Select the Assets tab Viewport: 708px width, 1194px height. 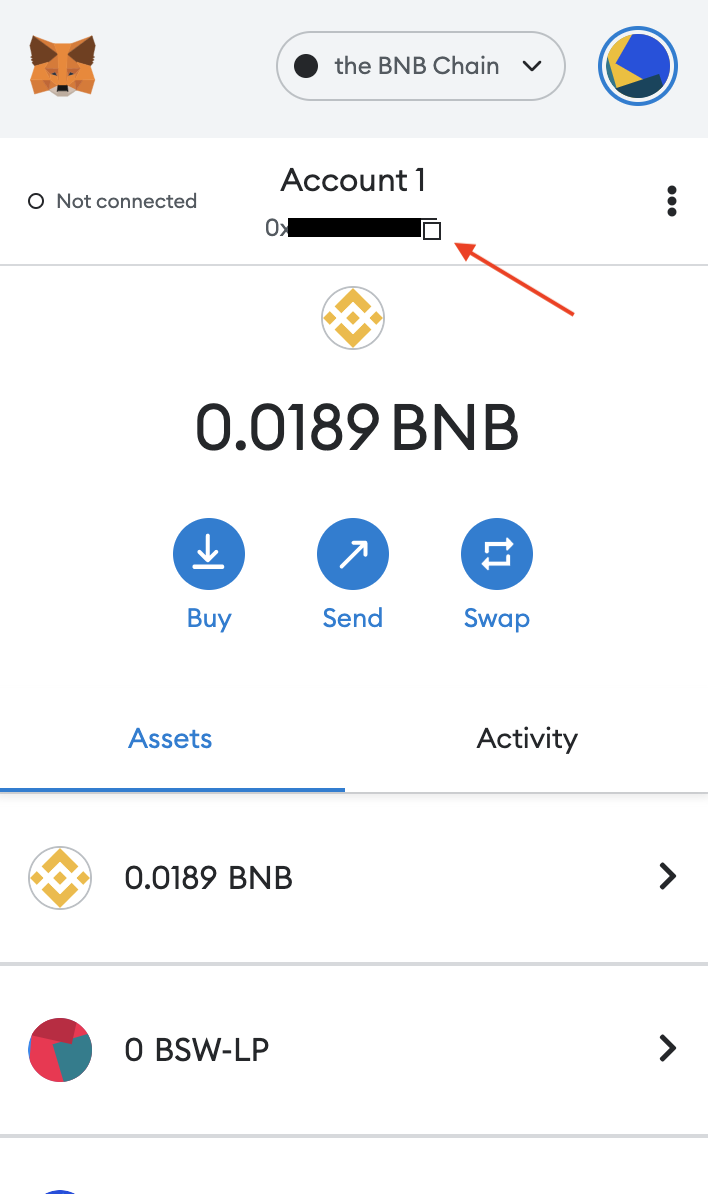point(171,739)
